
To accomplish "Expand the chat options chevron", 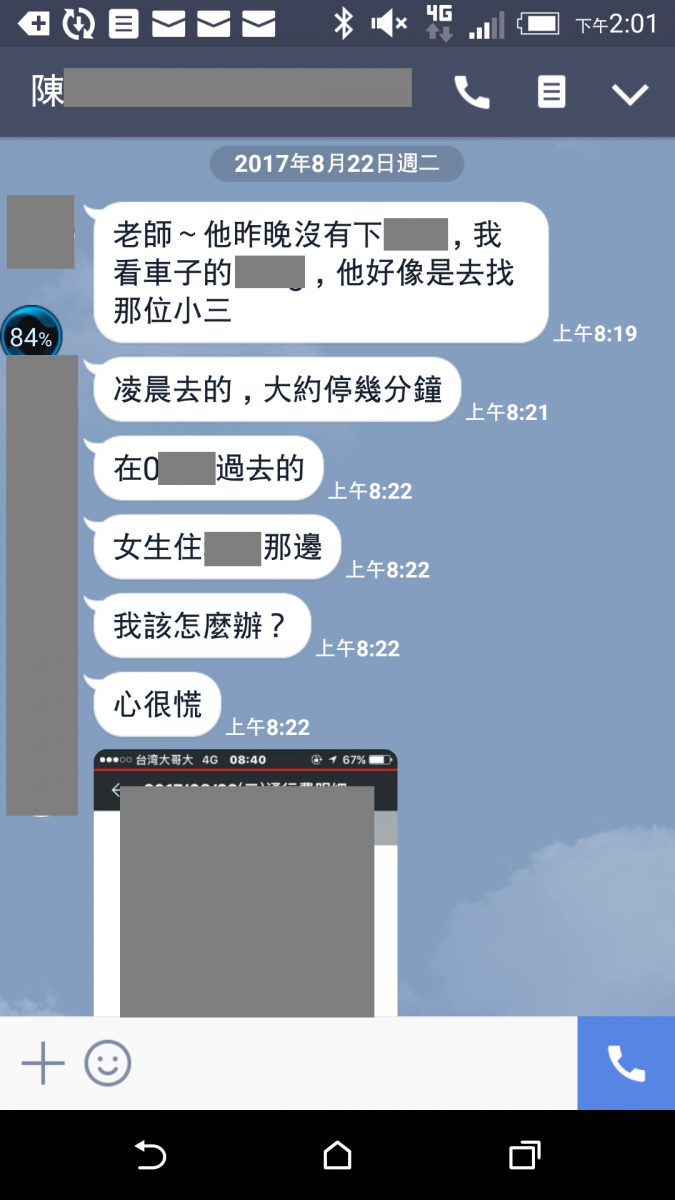I will click(x=630, y=94).
